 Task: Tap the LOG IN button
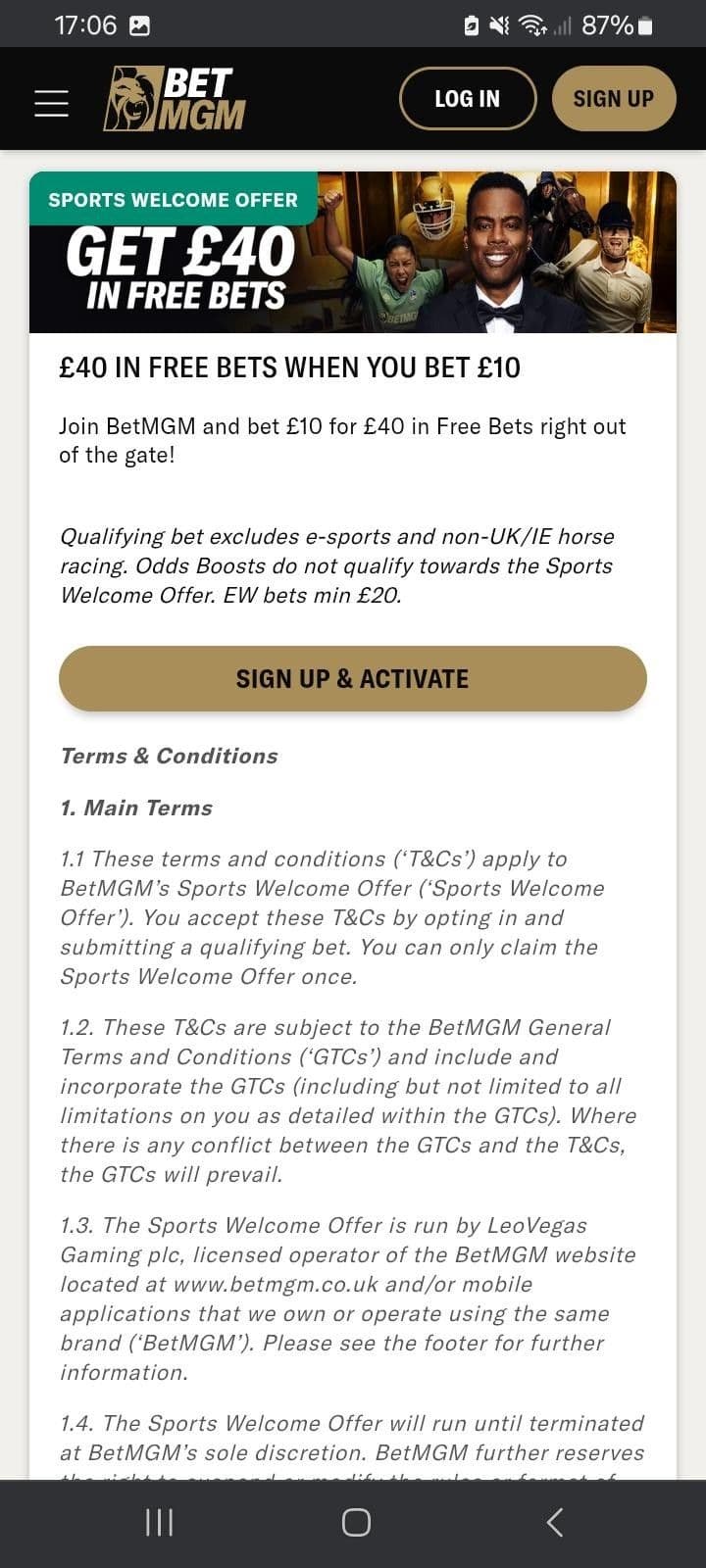click(468, 98)
